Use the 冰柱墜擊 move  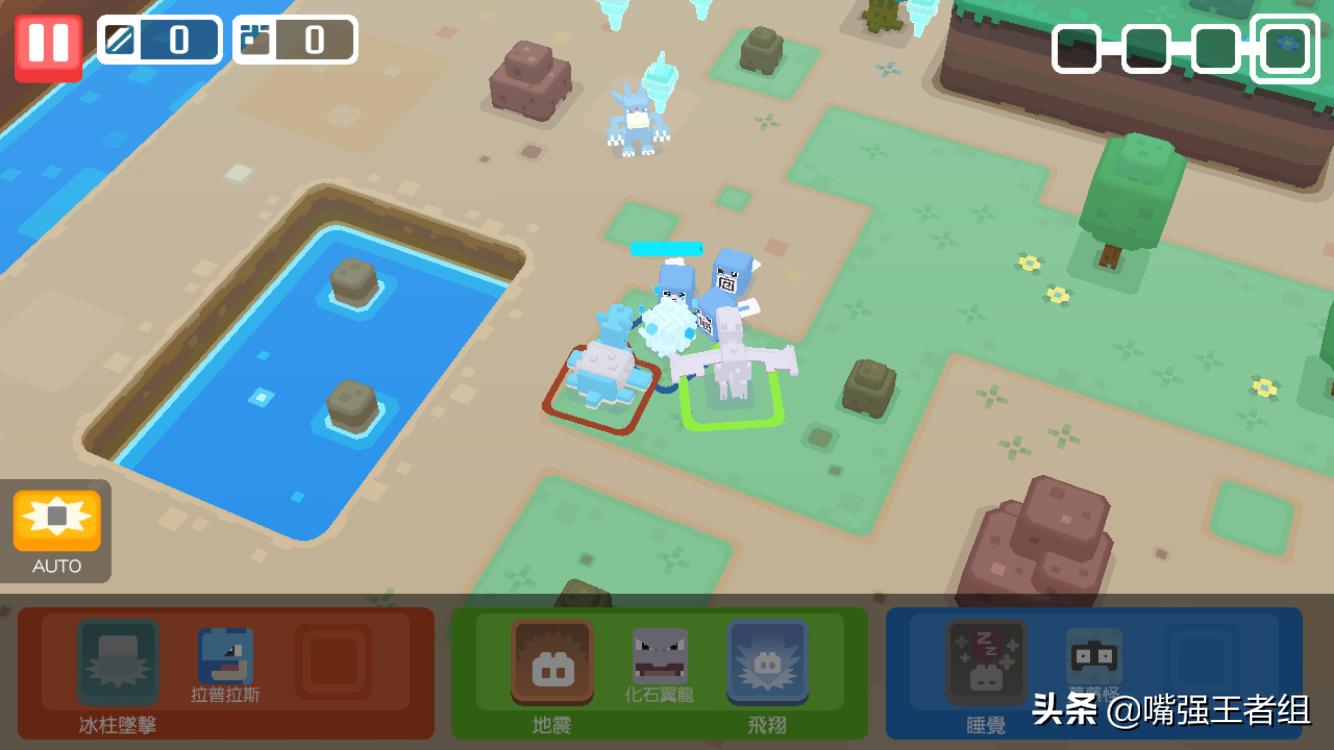pyautogui.click(x=118, y=663)
